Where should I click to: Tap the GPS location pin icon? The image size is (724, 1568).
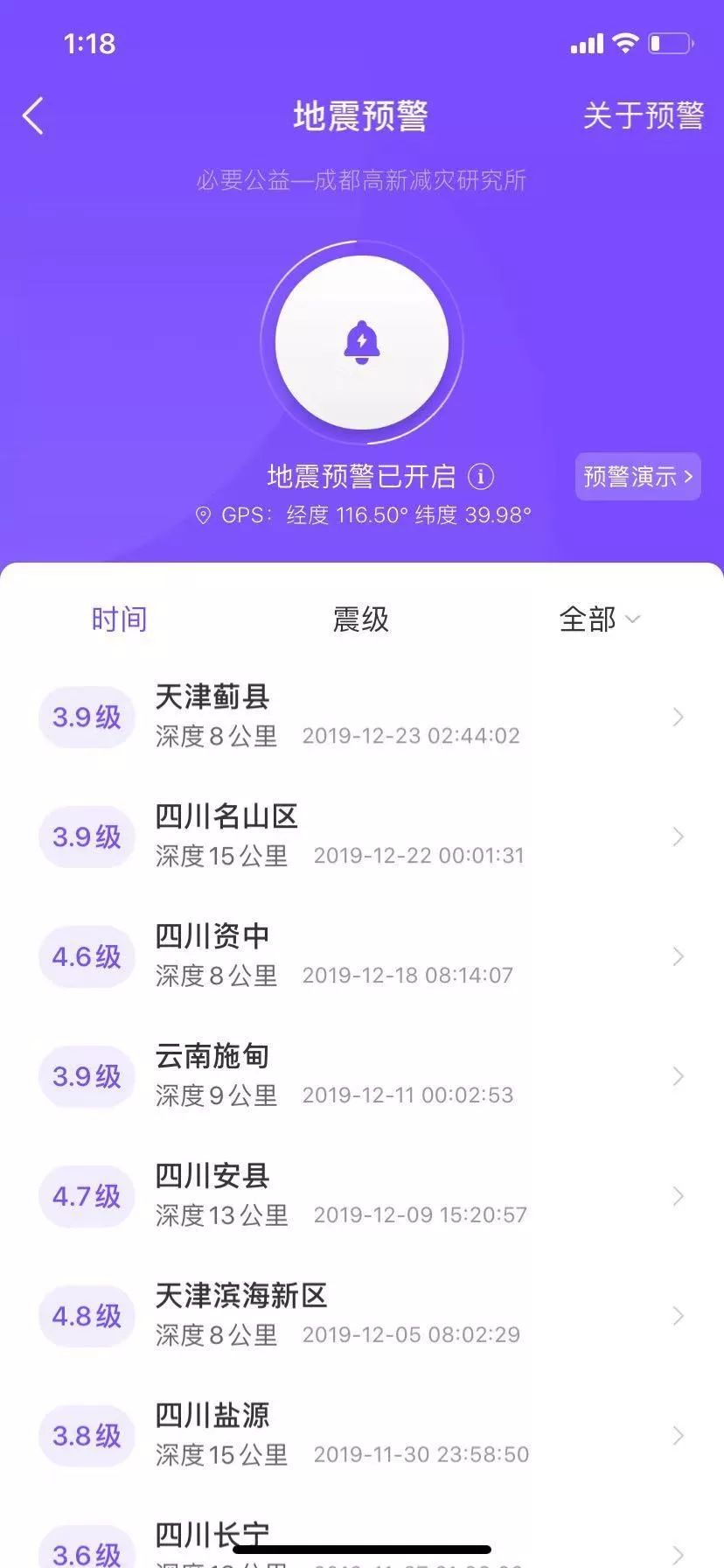pyautogui.click(x=202, y=515)
